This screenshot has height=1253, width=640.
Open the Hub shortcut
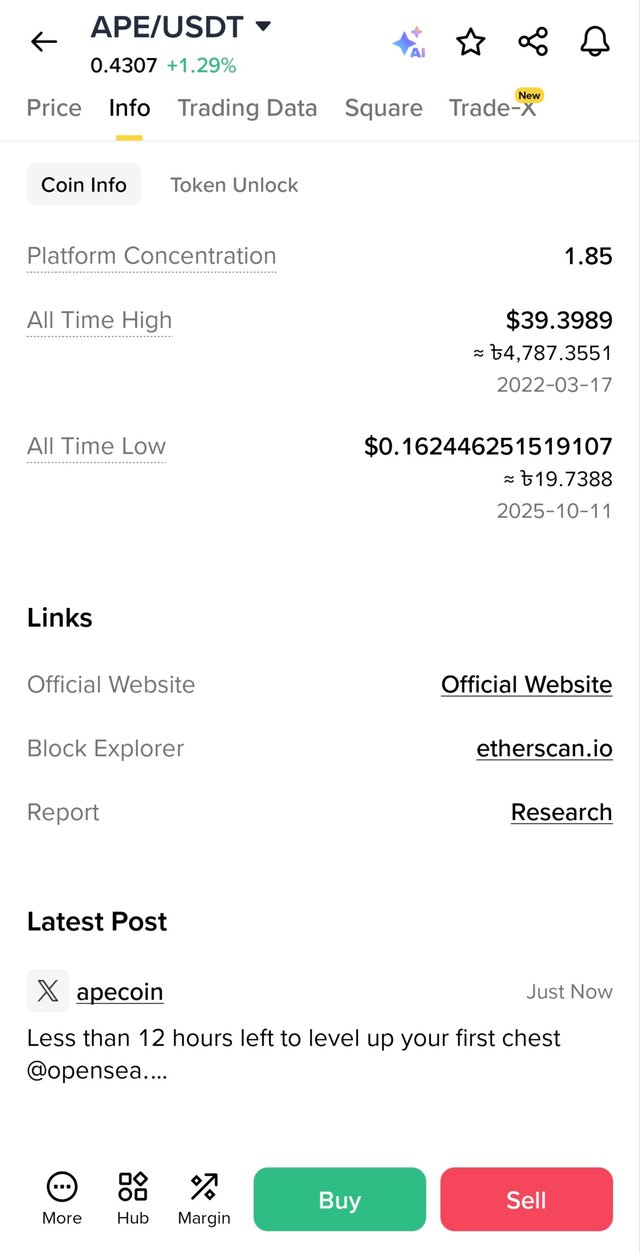click(133, 1198)
